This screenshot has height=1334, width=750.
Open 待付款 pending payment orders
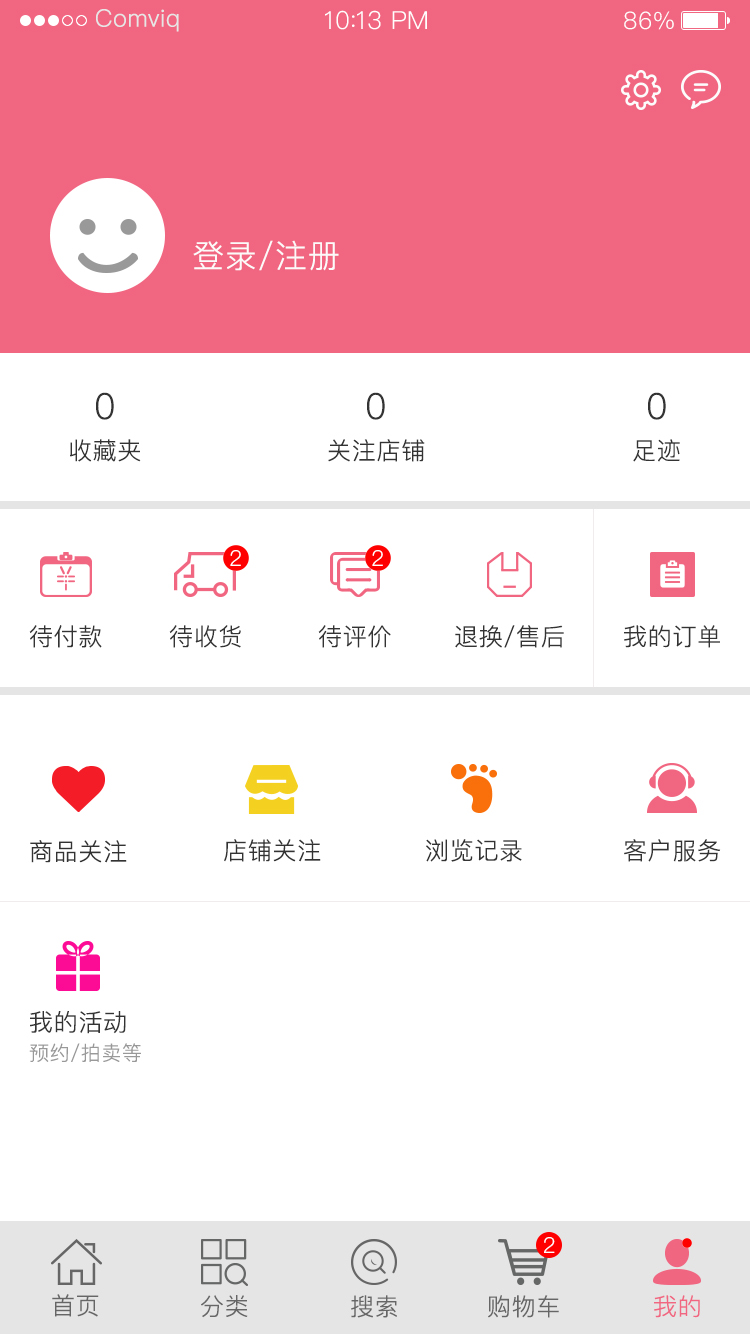click(66, 600)
